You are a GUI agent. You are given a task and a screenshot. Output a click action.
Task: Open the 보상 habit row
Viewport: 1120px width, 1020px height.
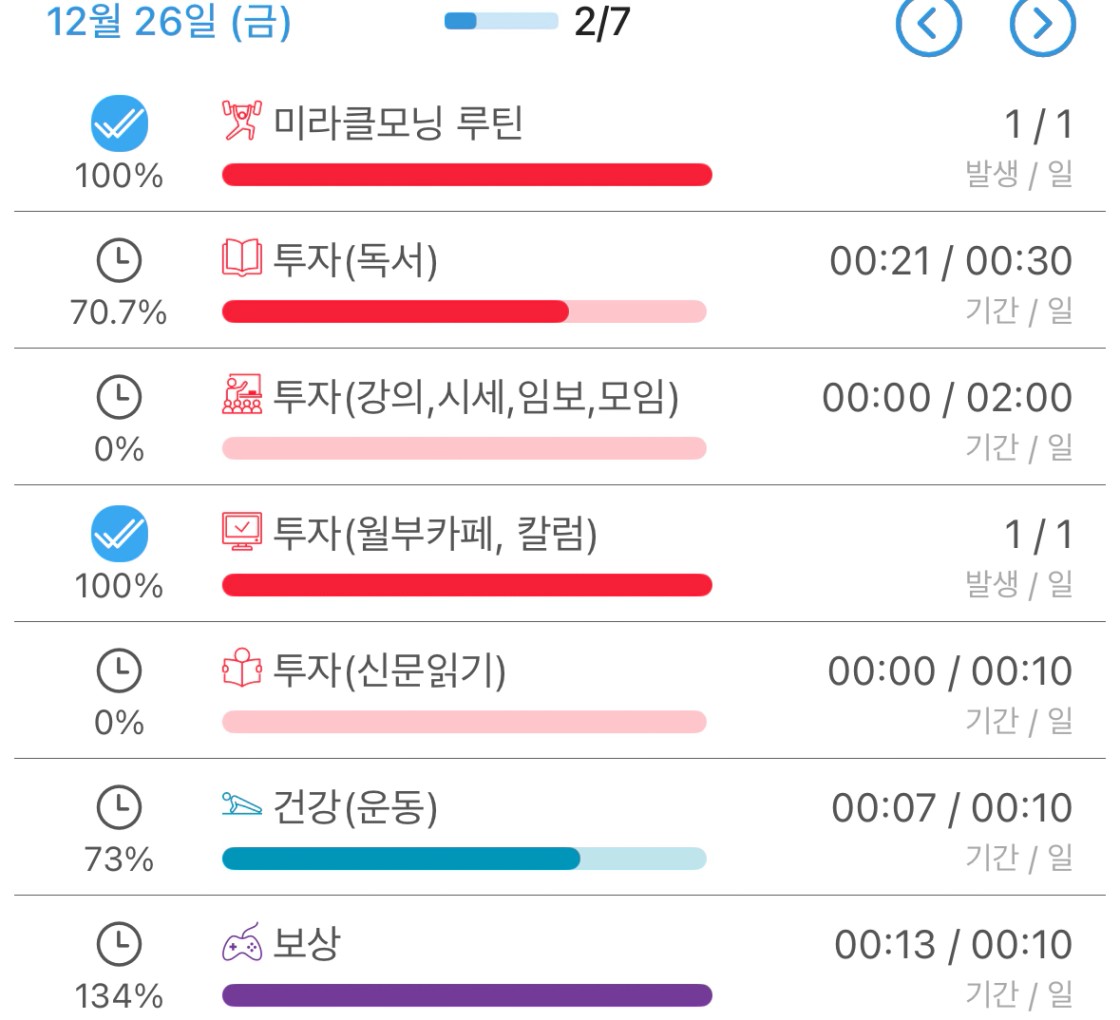(305, 945)
